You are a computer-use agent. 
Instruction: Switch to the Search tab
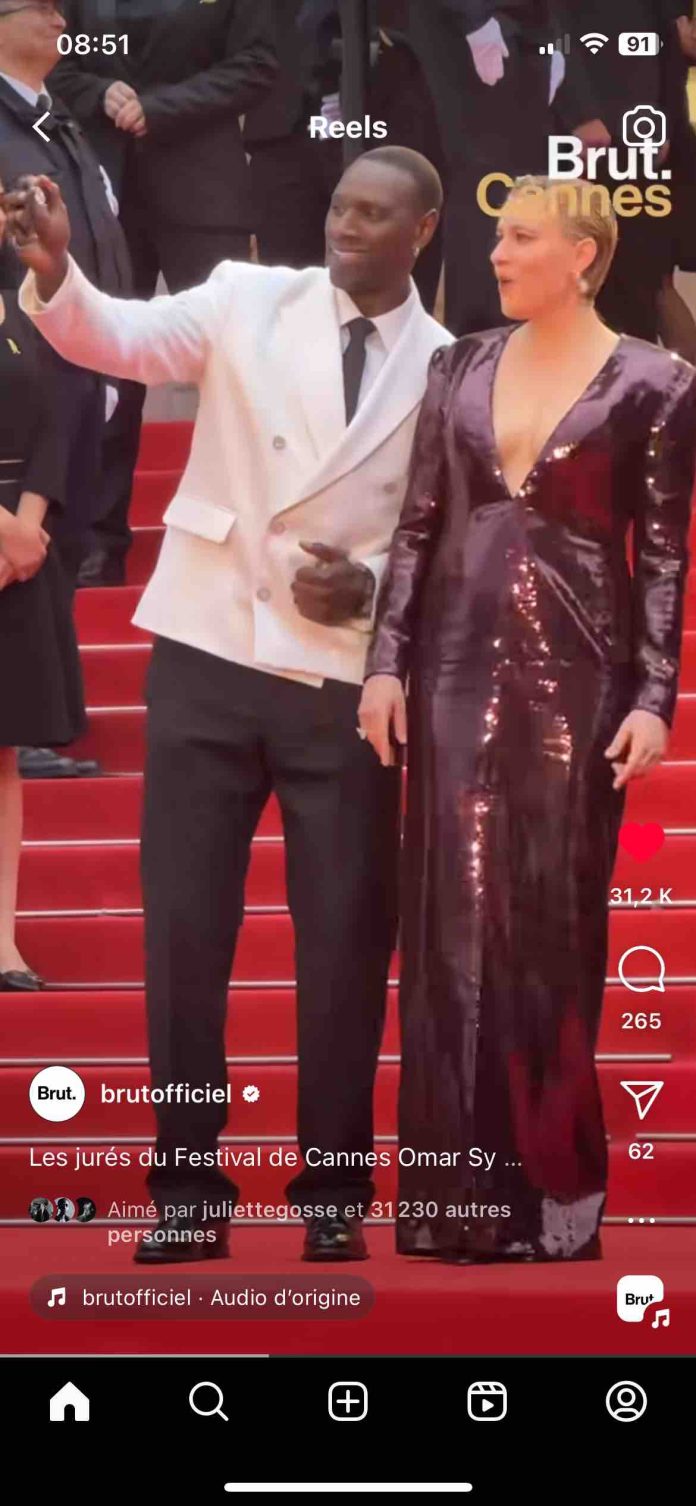(x=208, y=1401)
